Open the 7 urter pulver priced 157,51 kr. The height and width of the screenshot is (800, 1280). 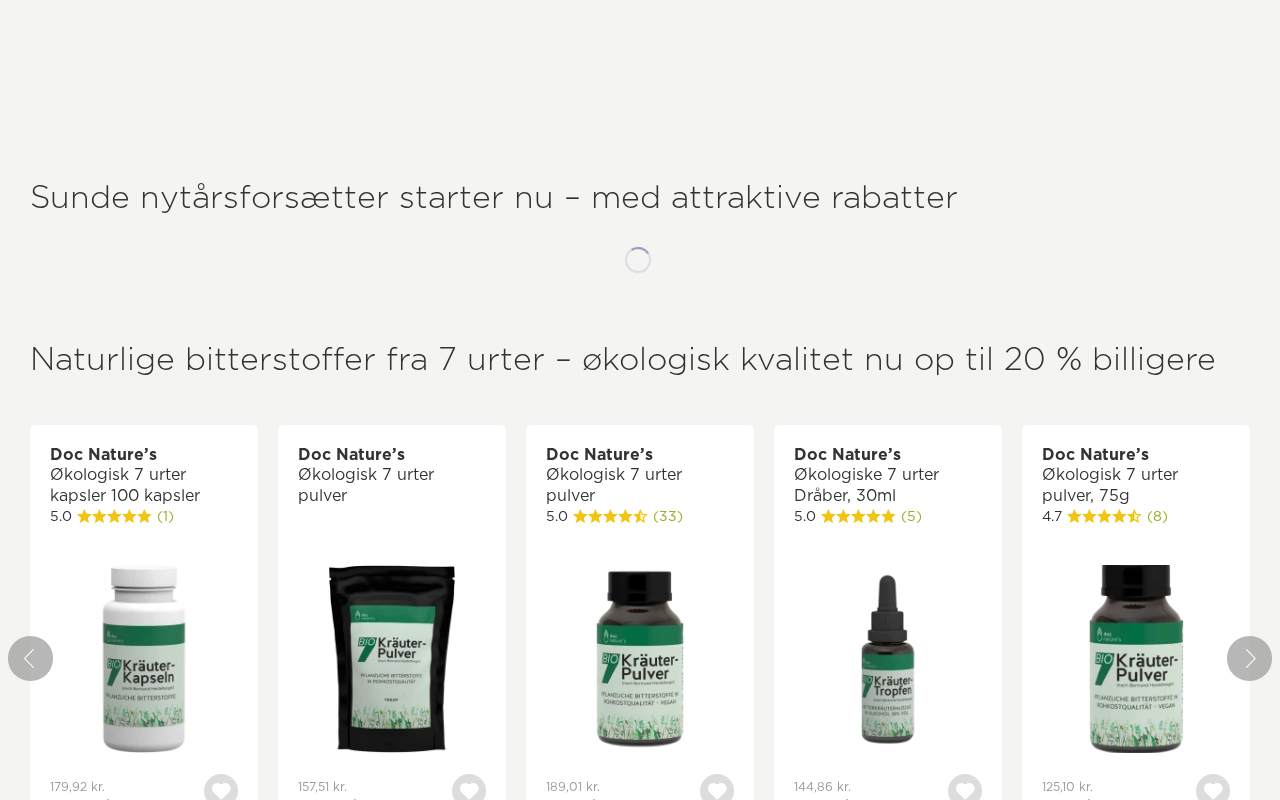click(366, 485)
